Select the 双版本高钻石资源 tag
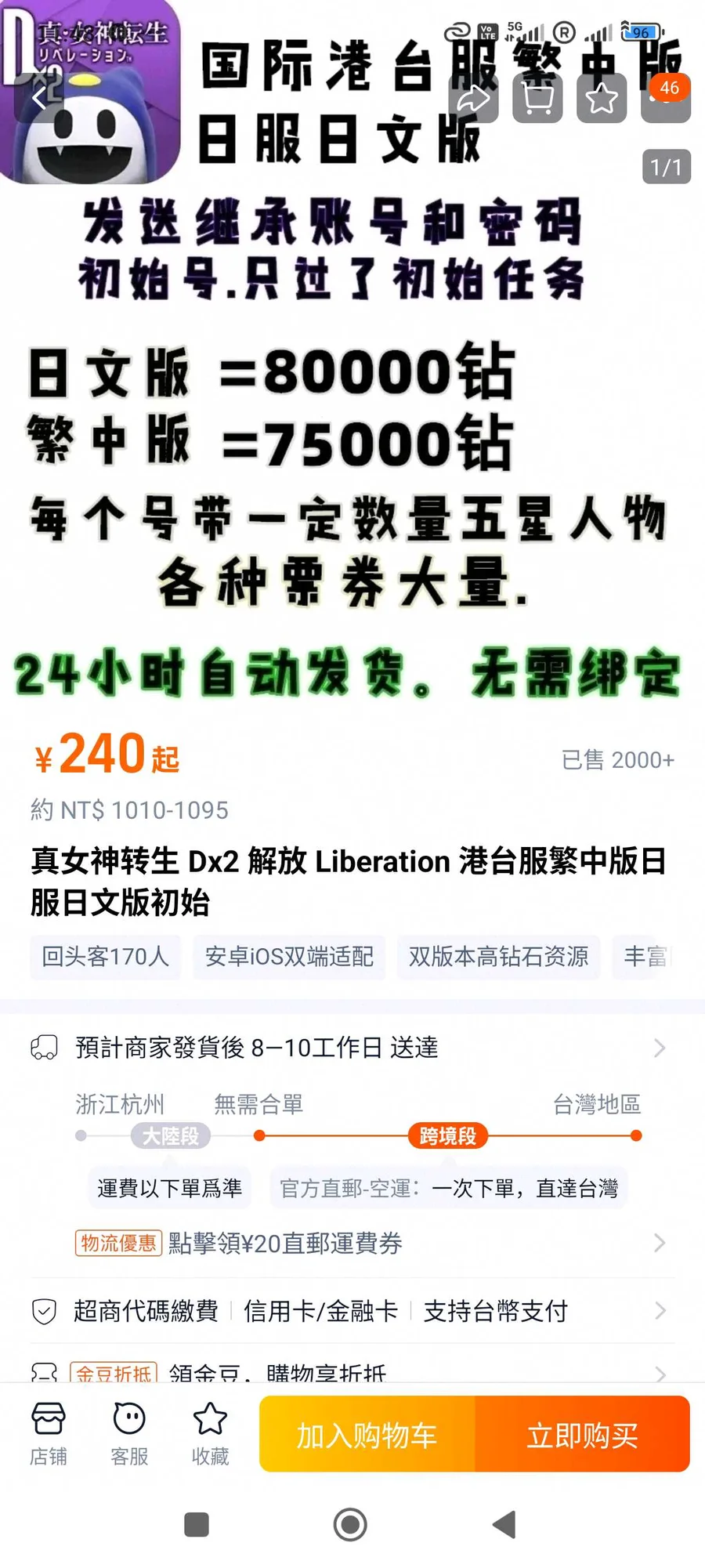Viewport: 705px width, 1568px height. (x=498, y=957)
